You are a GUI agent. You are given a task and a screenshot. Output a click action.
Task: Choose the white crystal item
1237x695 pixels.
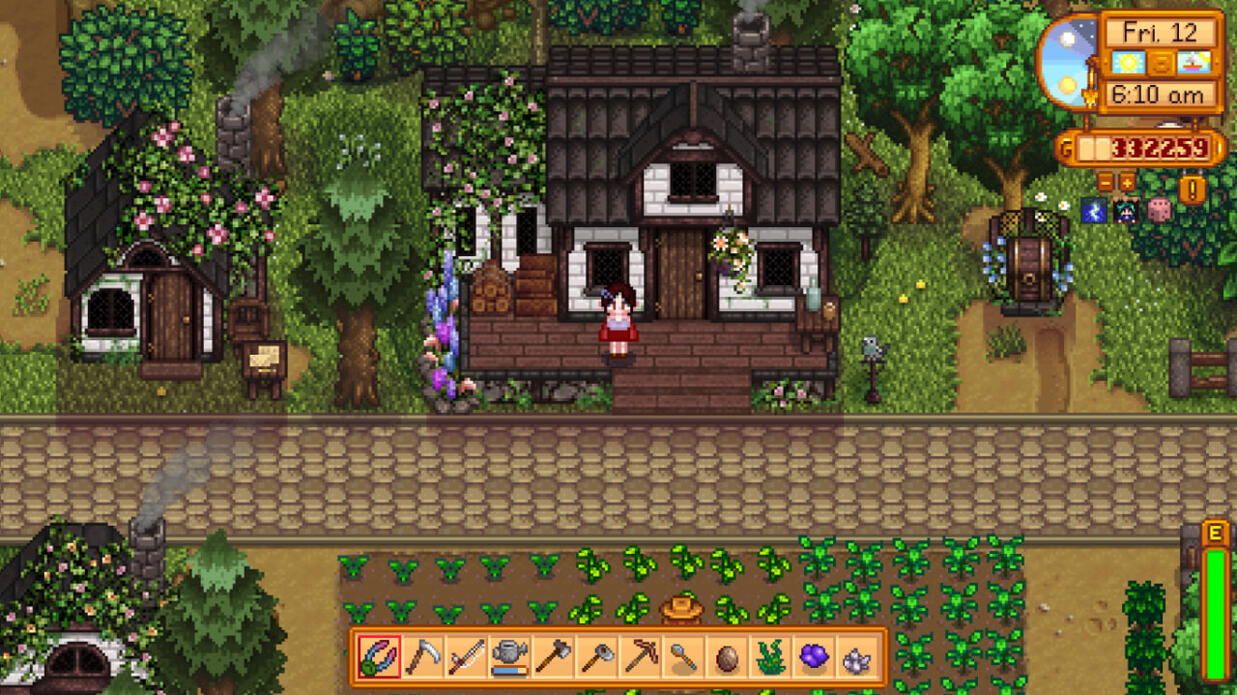pyautogui.click(x=857, y=658)
